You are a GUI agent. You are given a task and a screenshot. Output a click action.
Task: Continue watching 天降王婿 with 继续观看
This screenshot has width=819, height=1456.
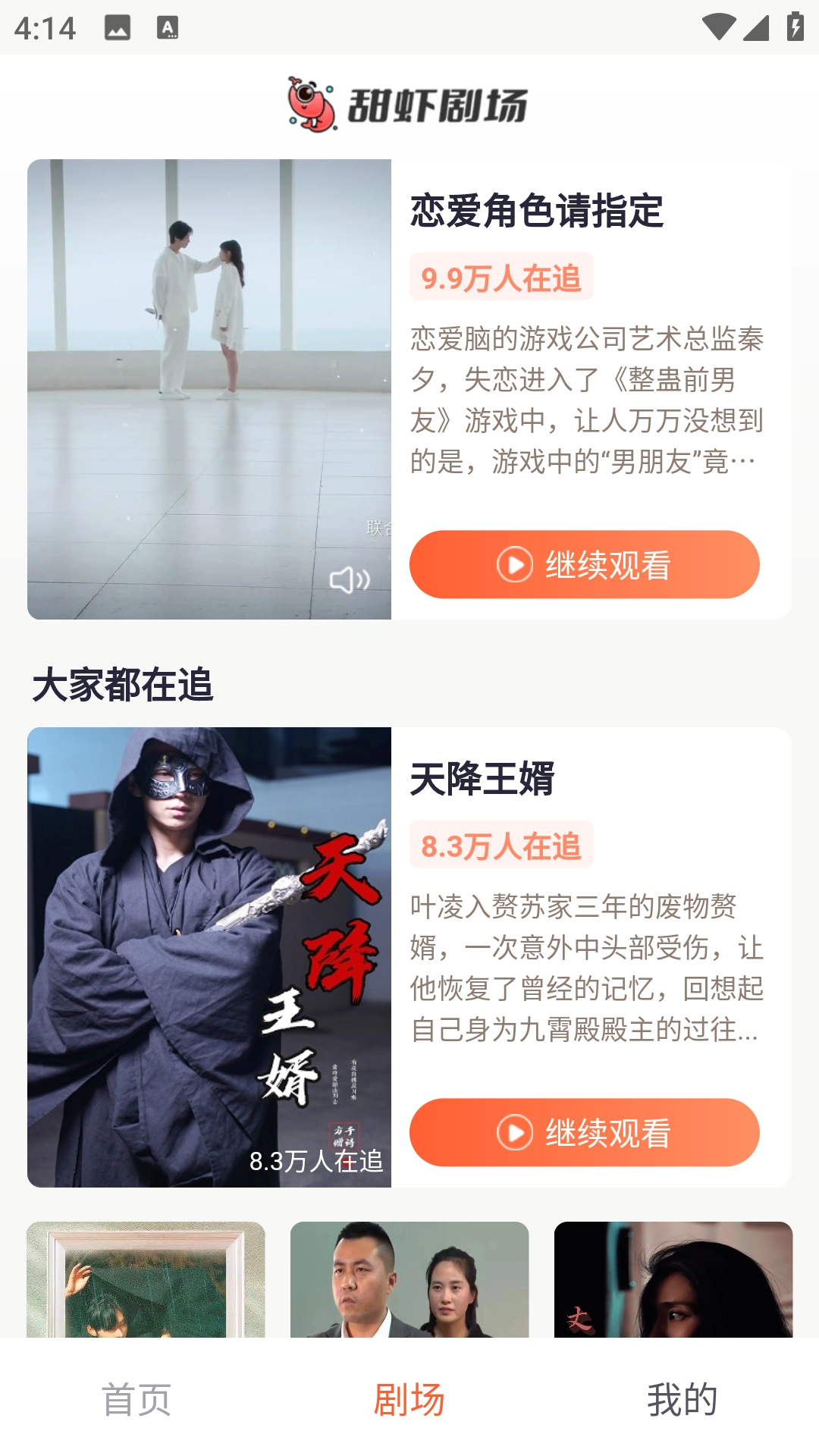(584, 1134)
